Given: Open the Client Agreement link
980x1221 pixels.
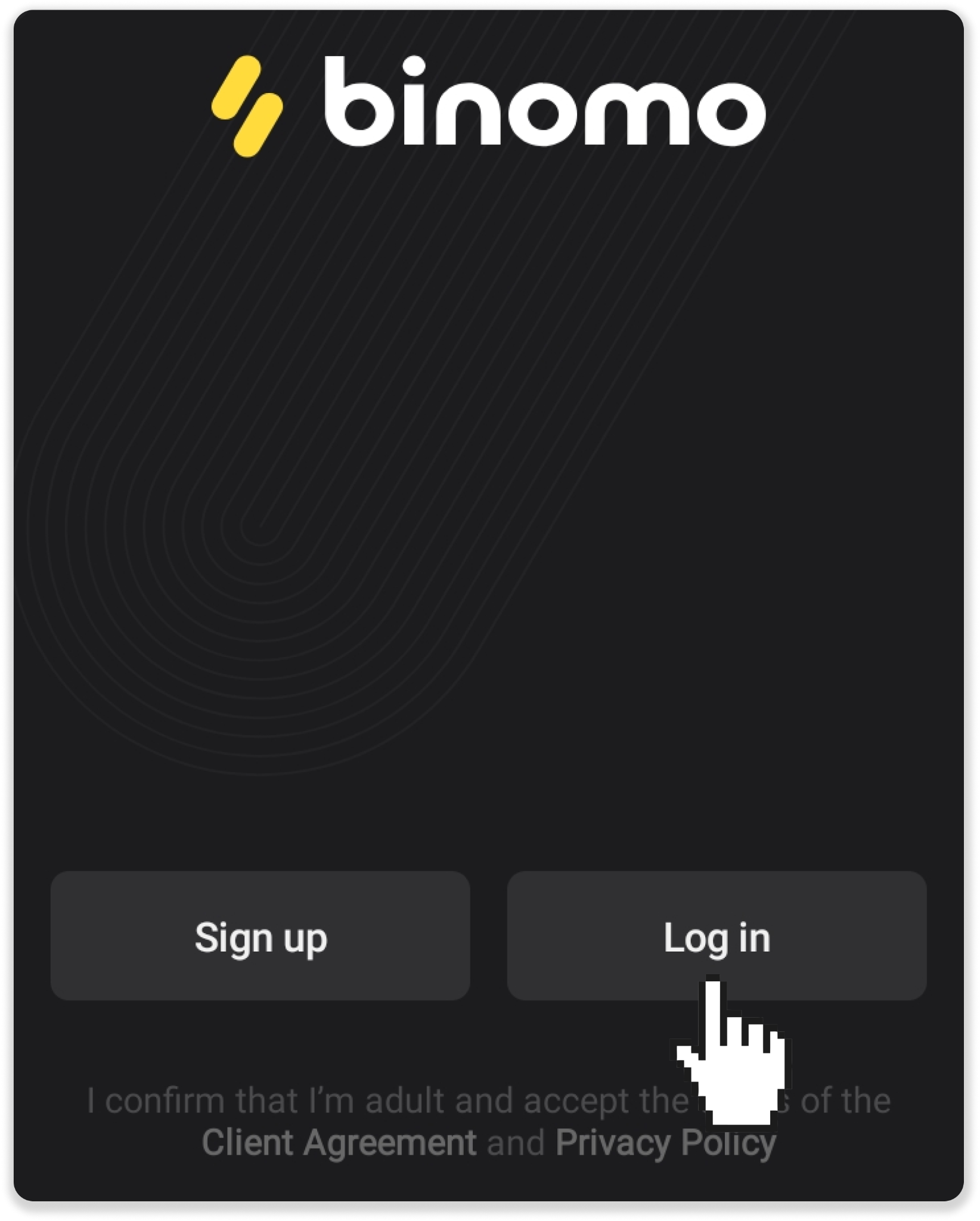Looking at the screenshot, I should click(339, 1142).
